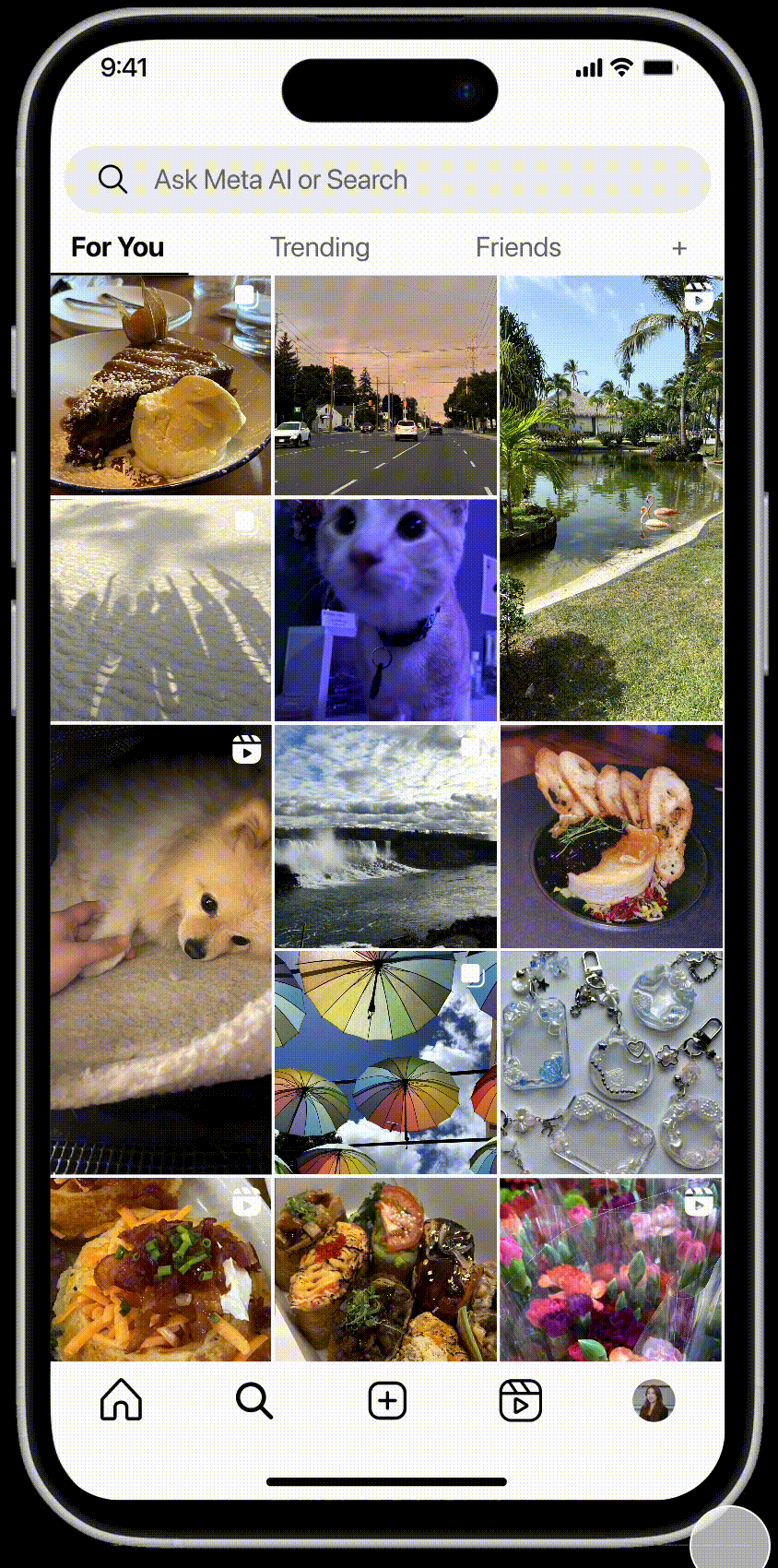Open the sunset street photo
This screenshot has height=1568, width=778.
click(x=385, y=386)
